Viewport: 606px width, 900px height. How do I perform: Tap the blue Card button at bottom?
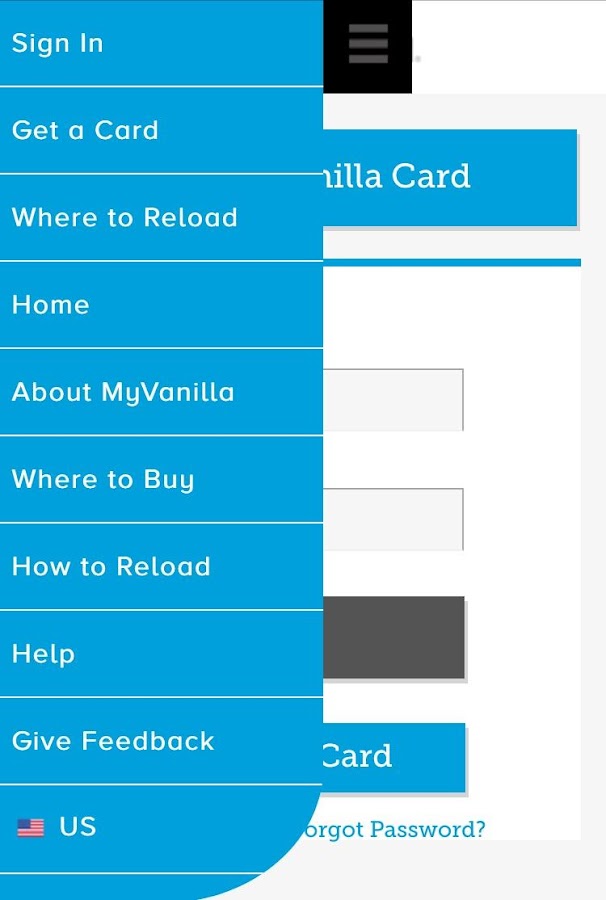[x=394, y=757]
